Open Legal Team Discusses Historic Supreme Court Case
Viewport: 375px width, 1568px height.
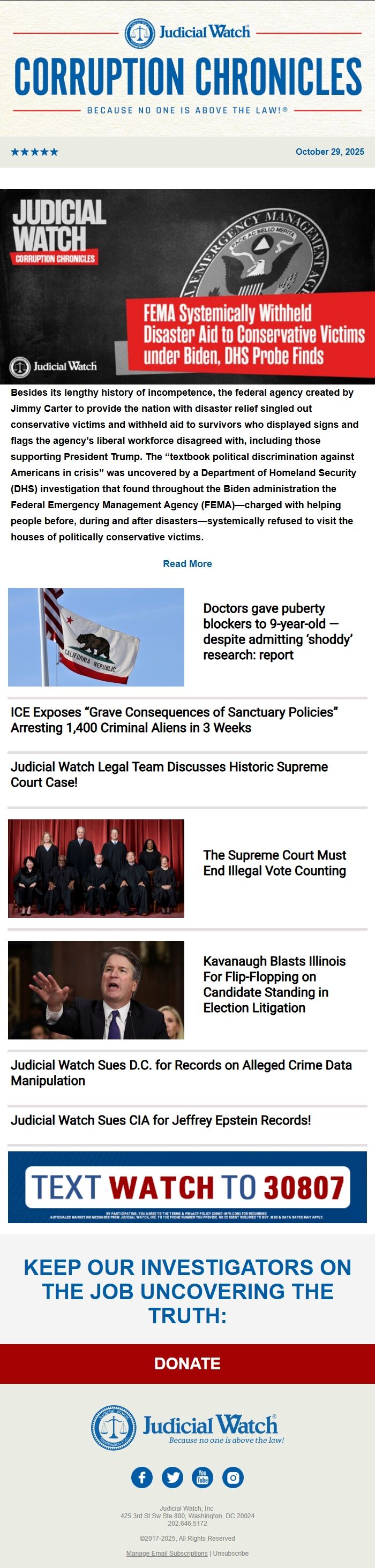pos(169,774)
